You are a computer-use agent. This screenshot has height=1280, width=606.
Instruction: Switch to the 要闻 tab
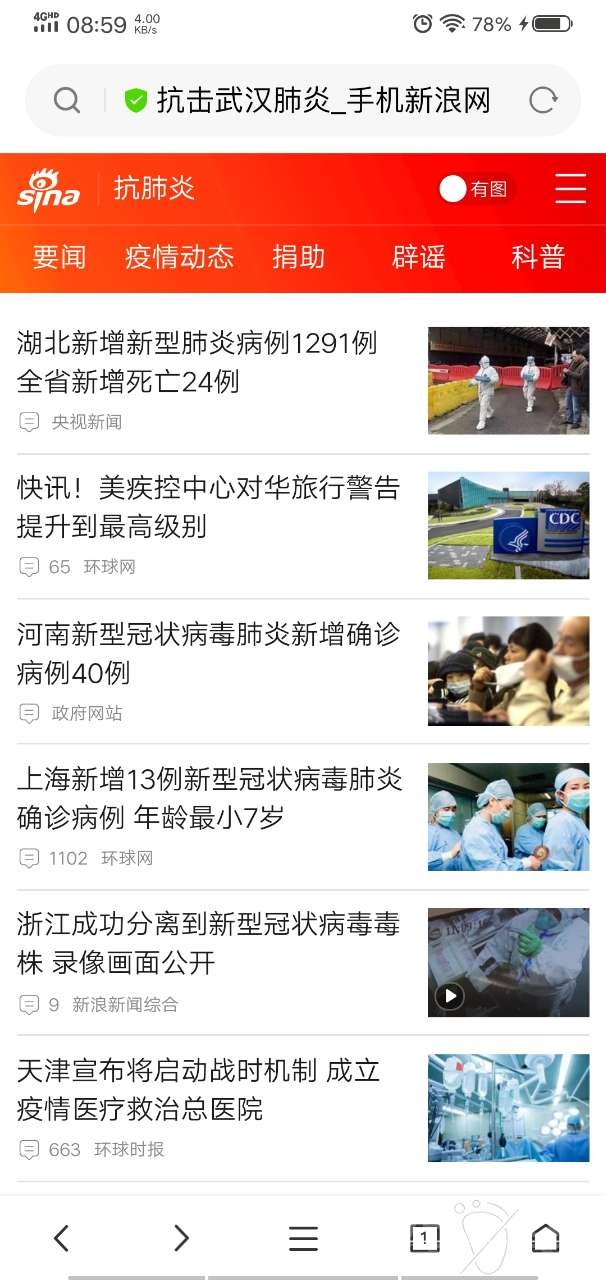pyautogui.click(x=59, y=257)
